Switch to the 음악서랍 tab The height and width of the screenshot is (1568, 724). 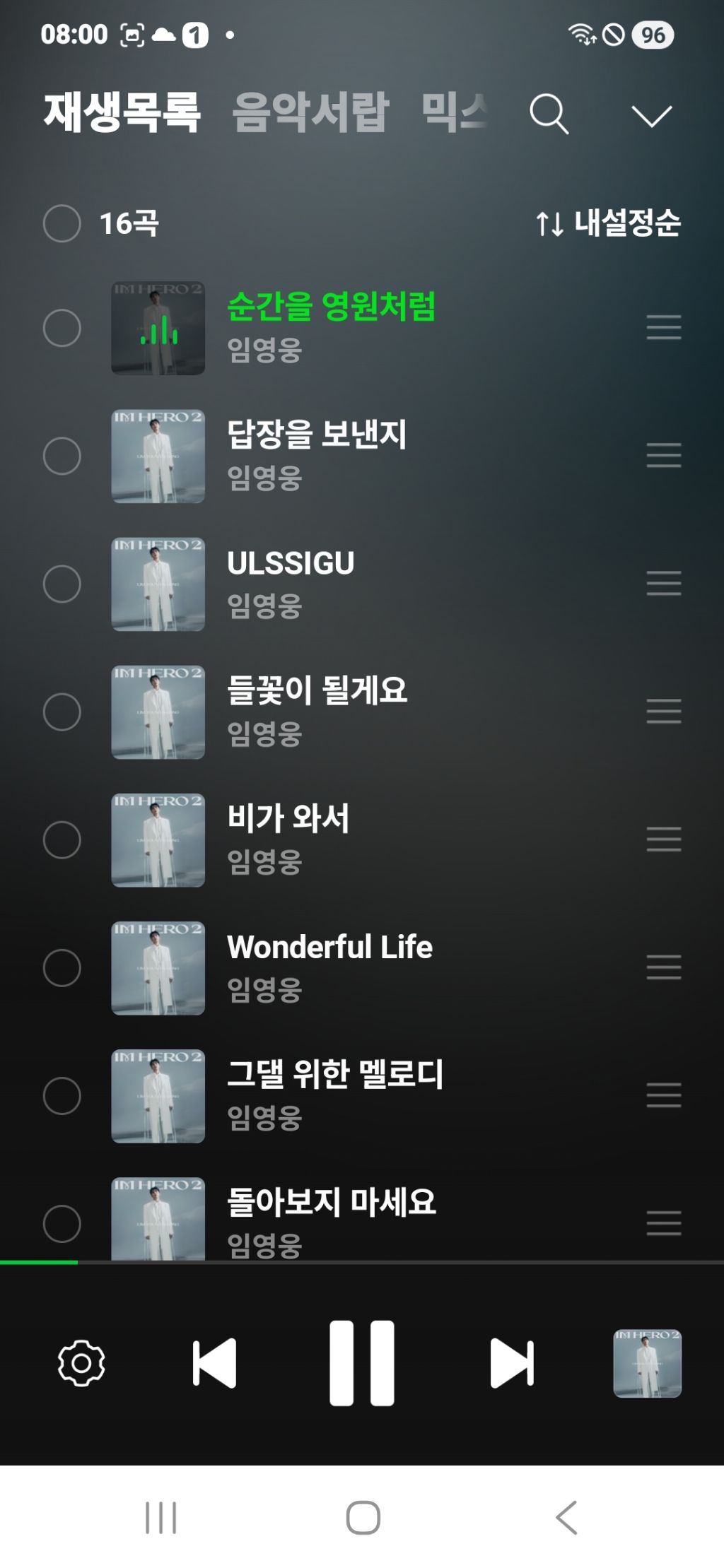pos(311,112)
